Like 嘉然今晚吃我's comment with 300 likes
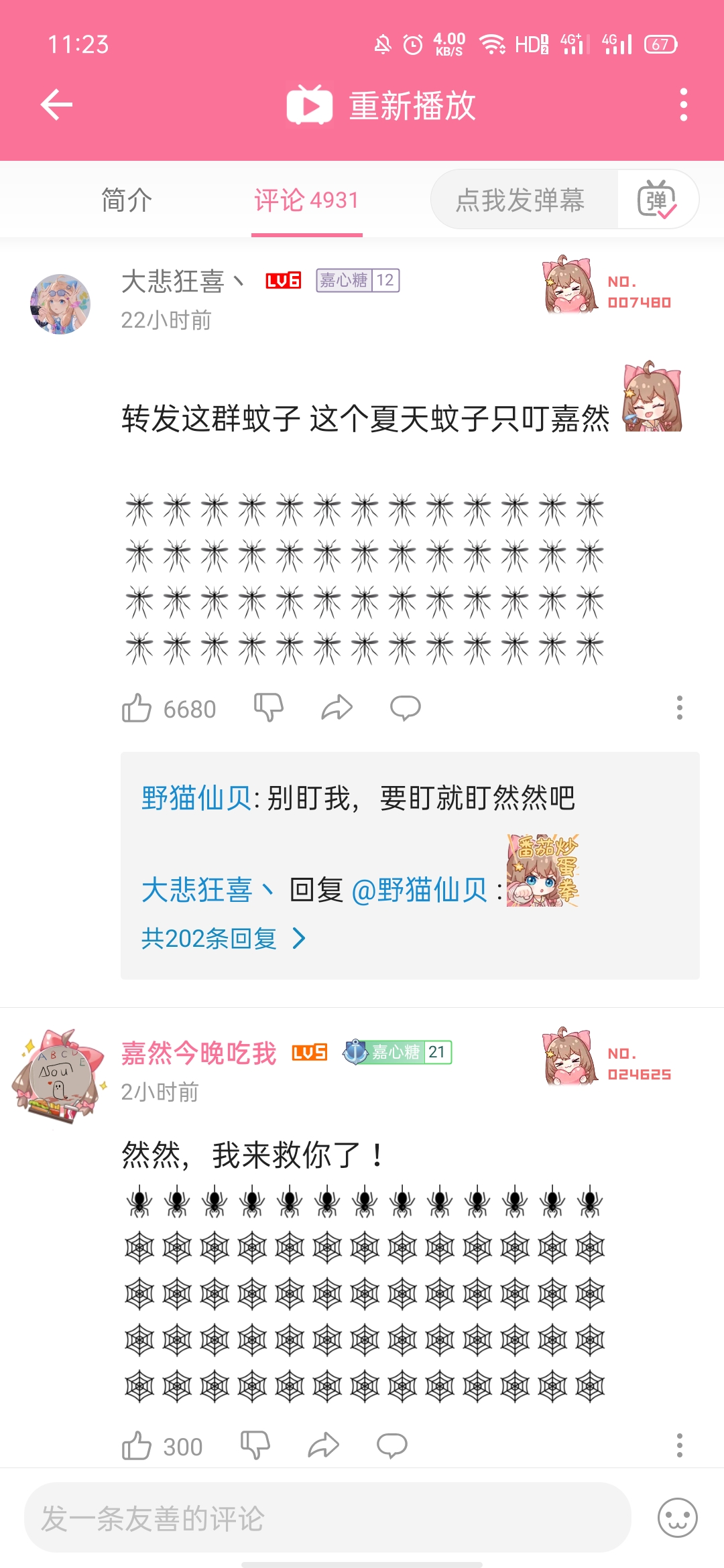The height and width of the screenshot is (1568, 724). pyautogui.click(x=137, y=1445)
